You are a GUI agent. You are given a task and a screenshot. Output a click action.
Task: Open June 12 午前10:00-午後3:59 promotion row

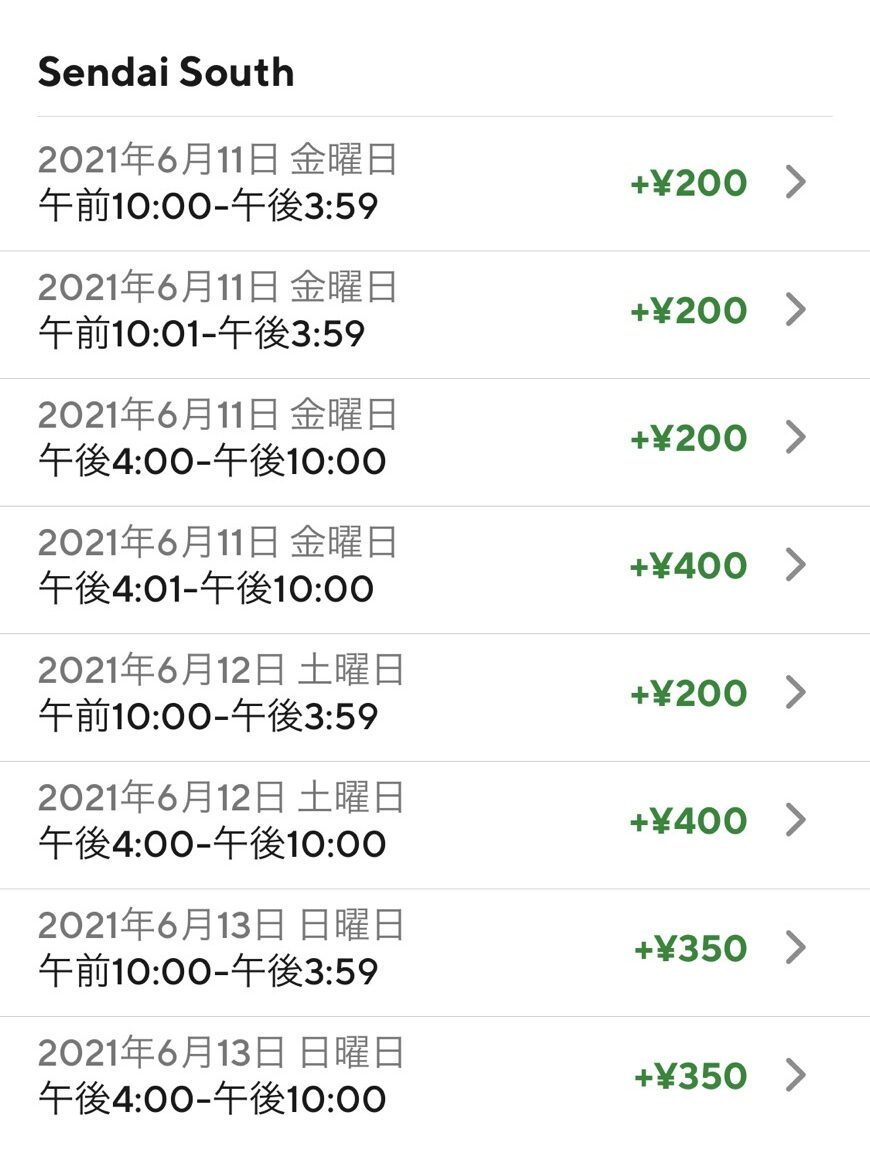pyautogui.click(x=434, y=693)
